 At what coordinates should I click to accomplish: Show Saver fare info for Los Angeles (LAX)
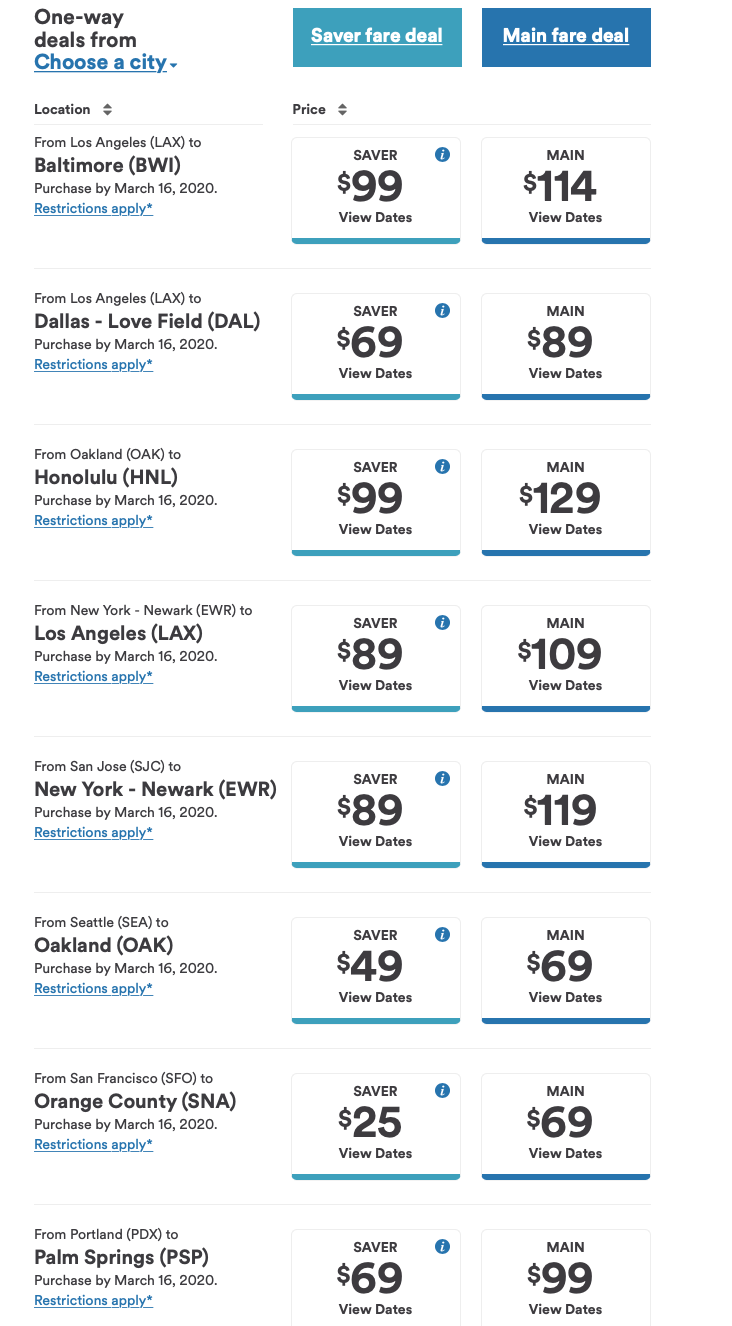[442, 623]
